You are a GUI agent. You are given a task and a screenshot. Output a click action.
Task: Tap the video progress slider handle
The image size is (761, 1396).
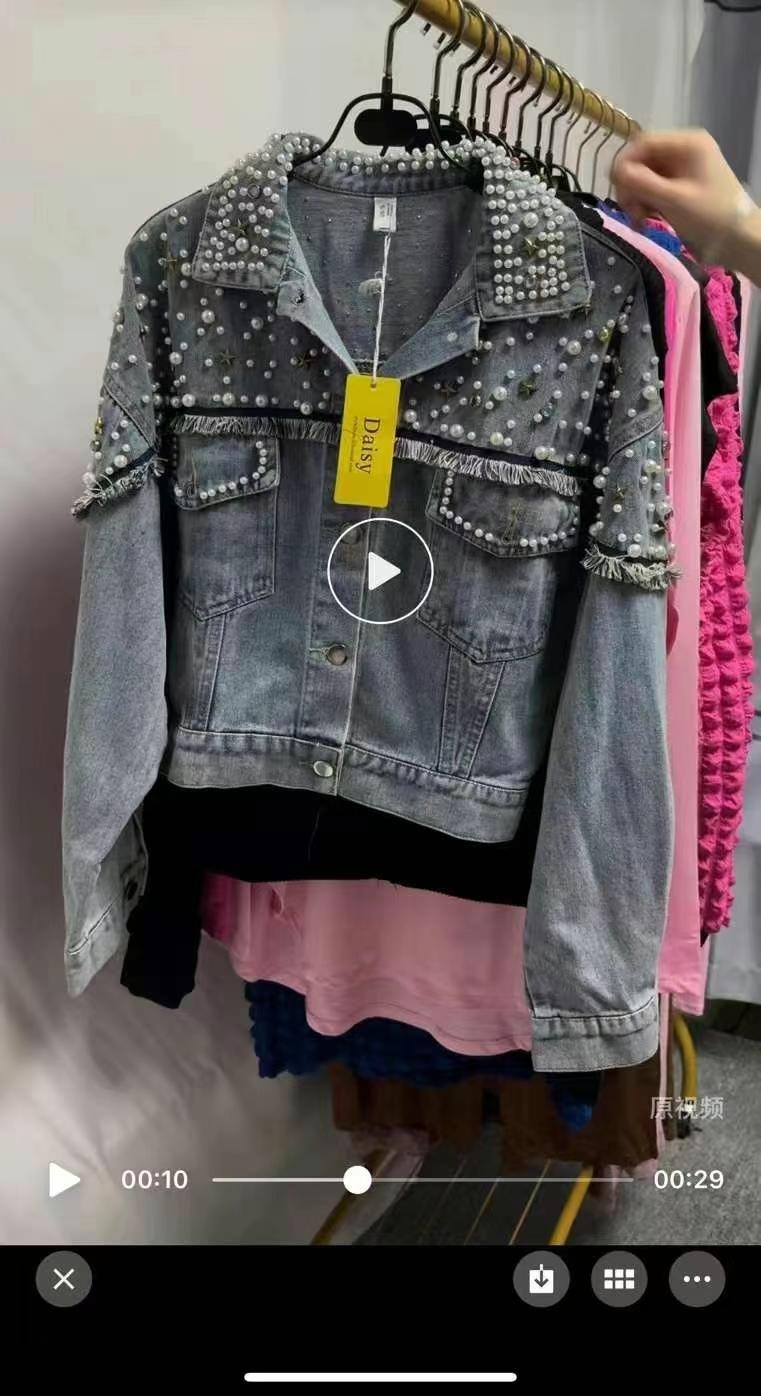[x=357, y=1180]
